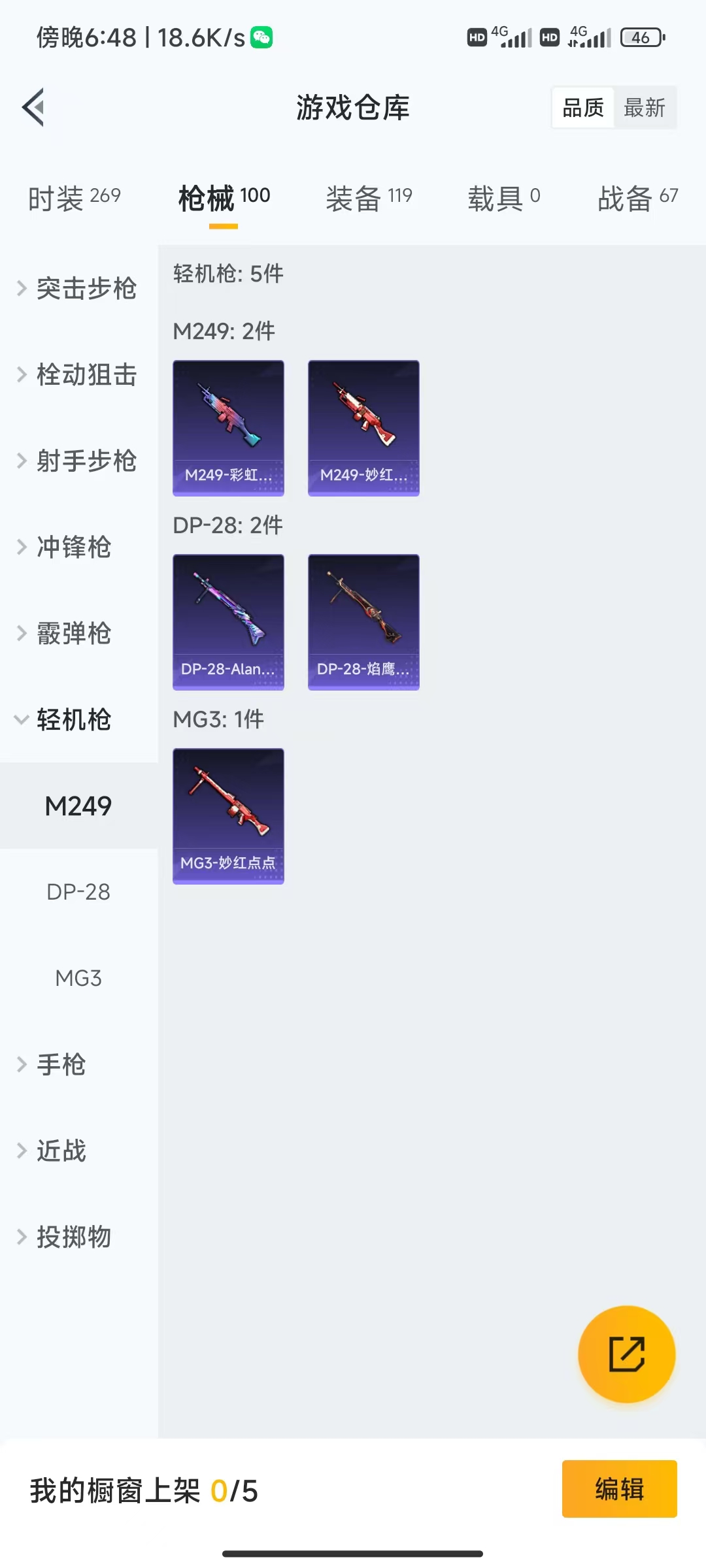Expand the 手枪 category
706x1568 pixels.
(62, 1065)
